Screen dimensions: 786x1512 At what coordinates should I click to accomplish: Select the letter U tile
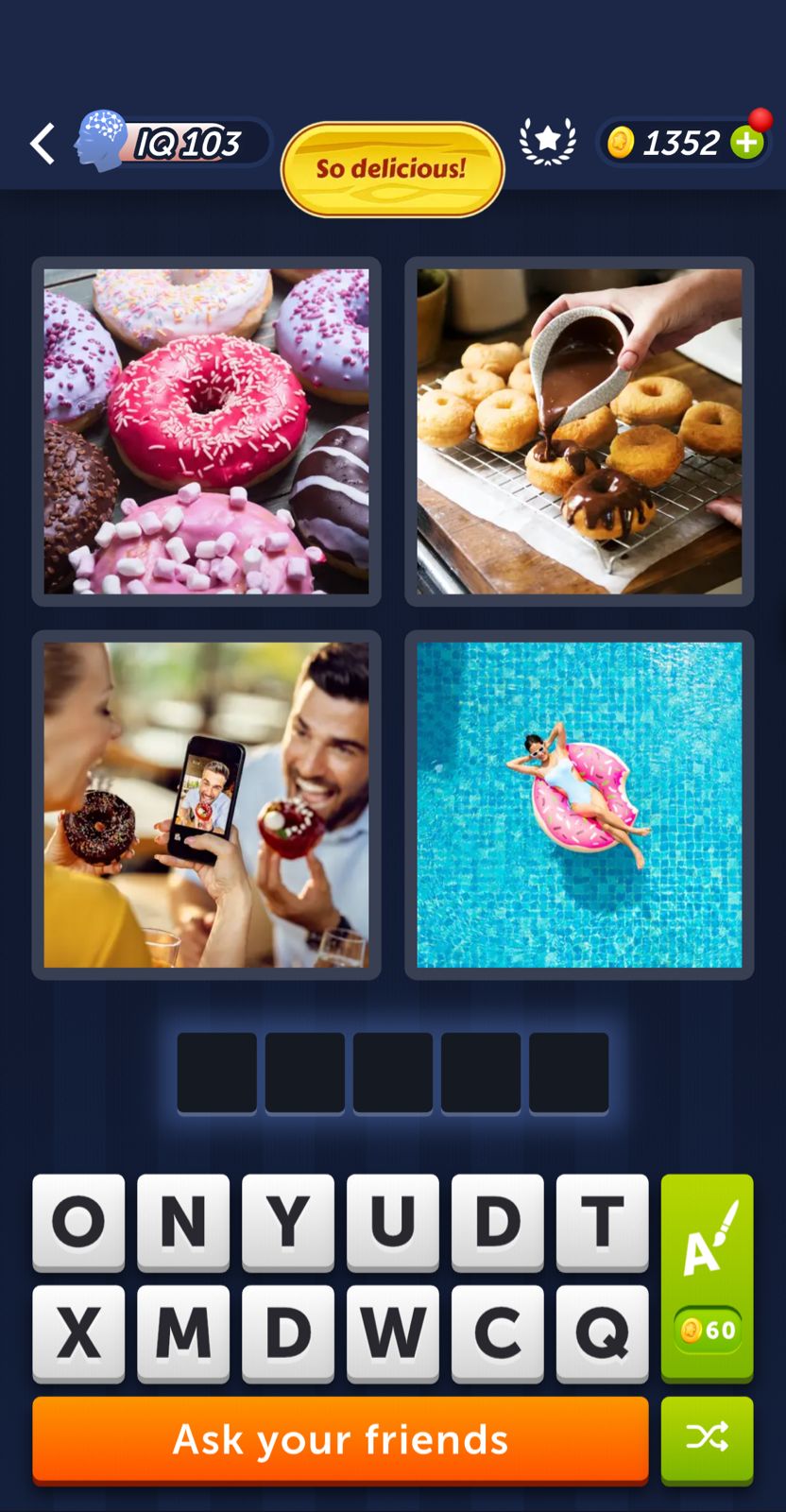click(x=392, y=1221)
